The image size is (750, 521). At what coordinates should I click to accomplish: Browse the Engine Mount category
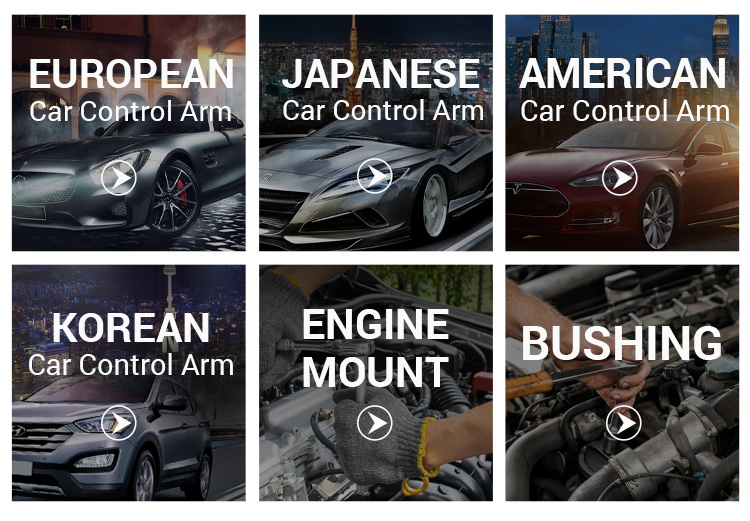click(x=374, y=422)
